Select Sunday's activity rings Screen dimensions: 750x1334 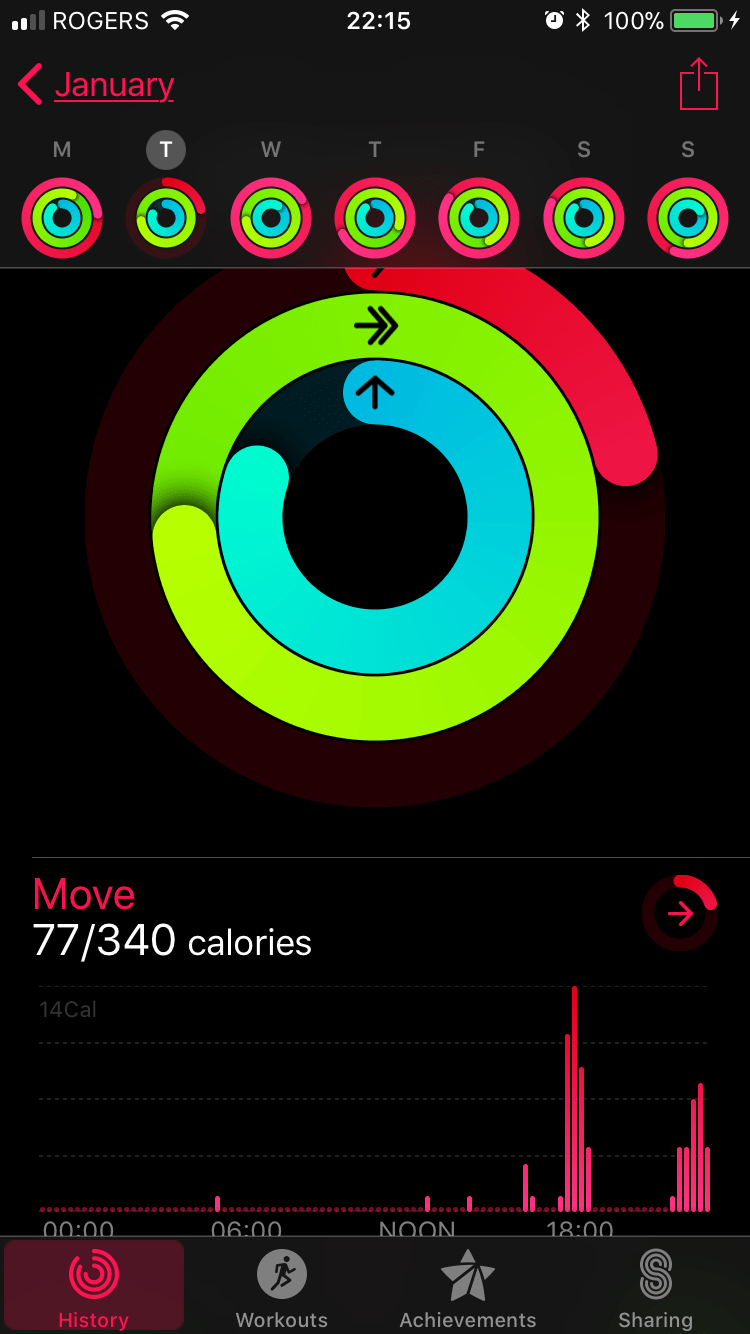point(687,217)
